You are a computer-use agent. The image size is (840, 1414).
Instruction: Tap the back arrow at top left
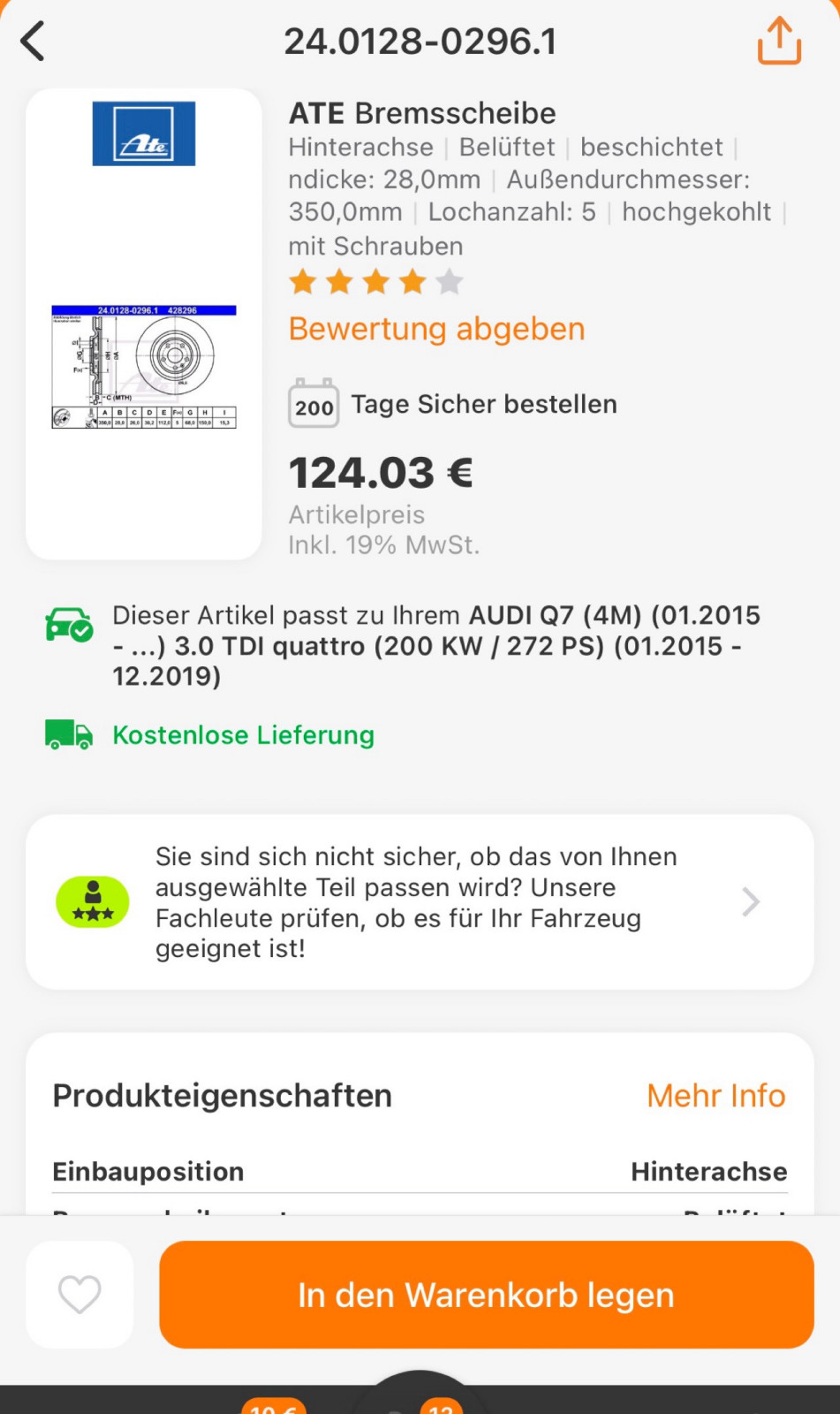pos(34,41)
